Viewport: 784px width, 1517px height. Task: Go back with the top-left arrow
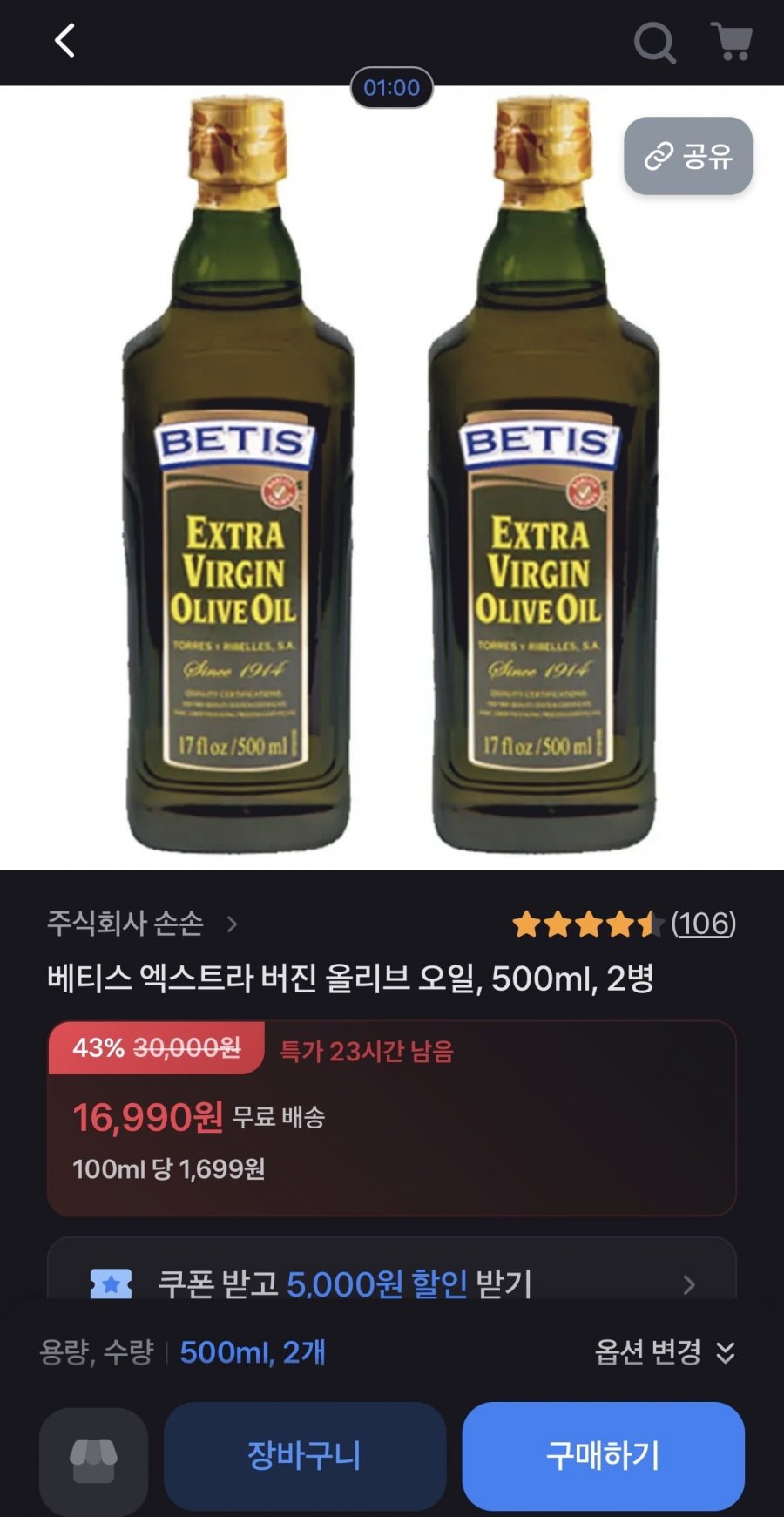pos(64,41)
